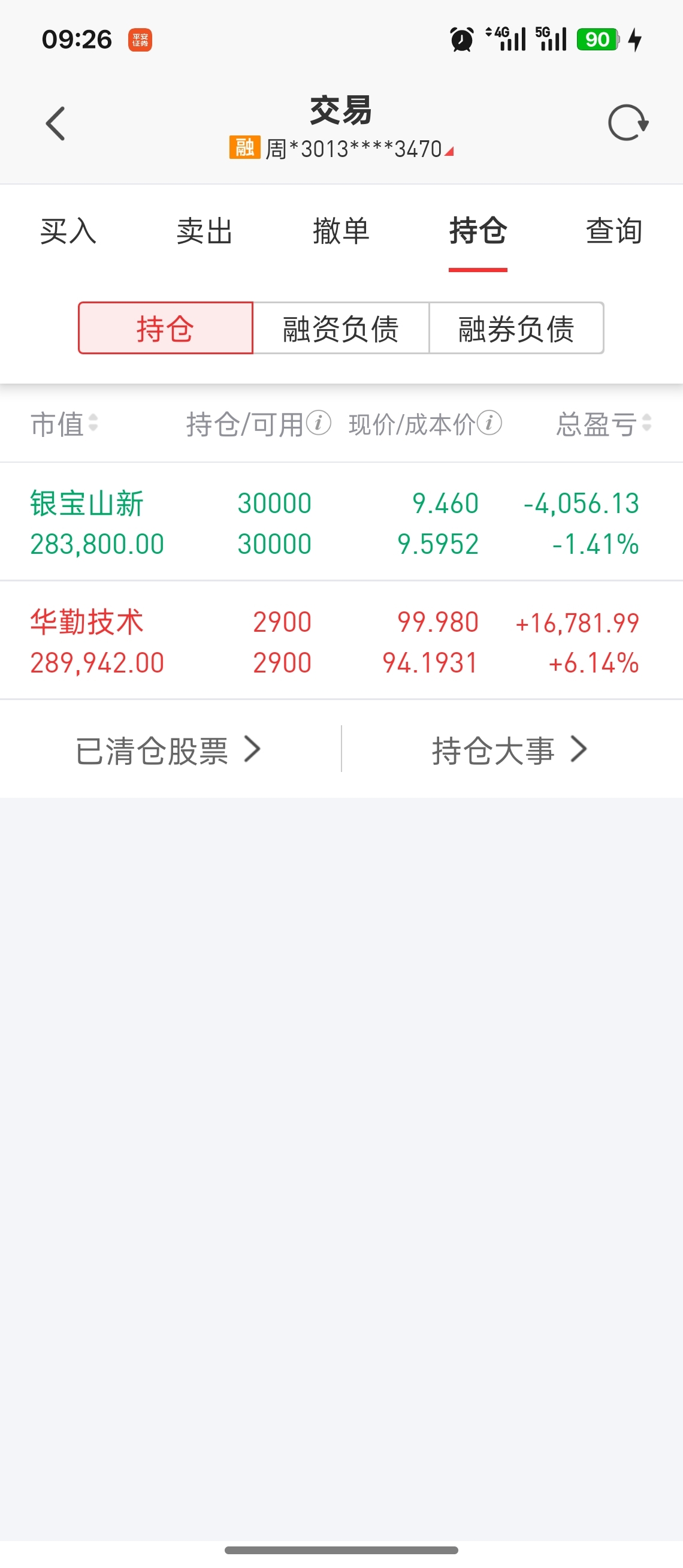Viewport: 683px width, 1568px height.
Task: Sort holdings by 总盈亏
Action: click(x=604, y=424)
